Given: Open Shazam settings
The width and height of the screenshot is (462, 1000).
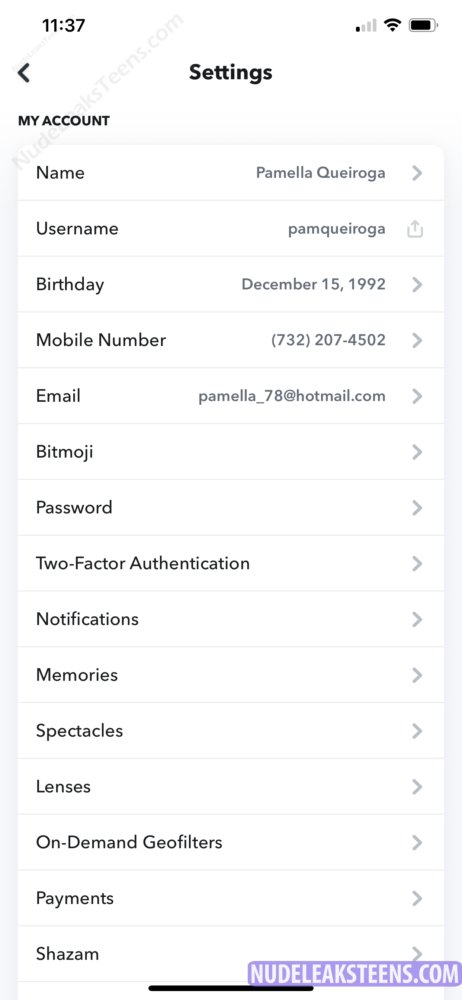Looking at the screenshot, I should point(230,954).
